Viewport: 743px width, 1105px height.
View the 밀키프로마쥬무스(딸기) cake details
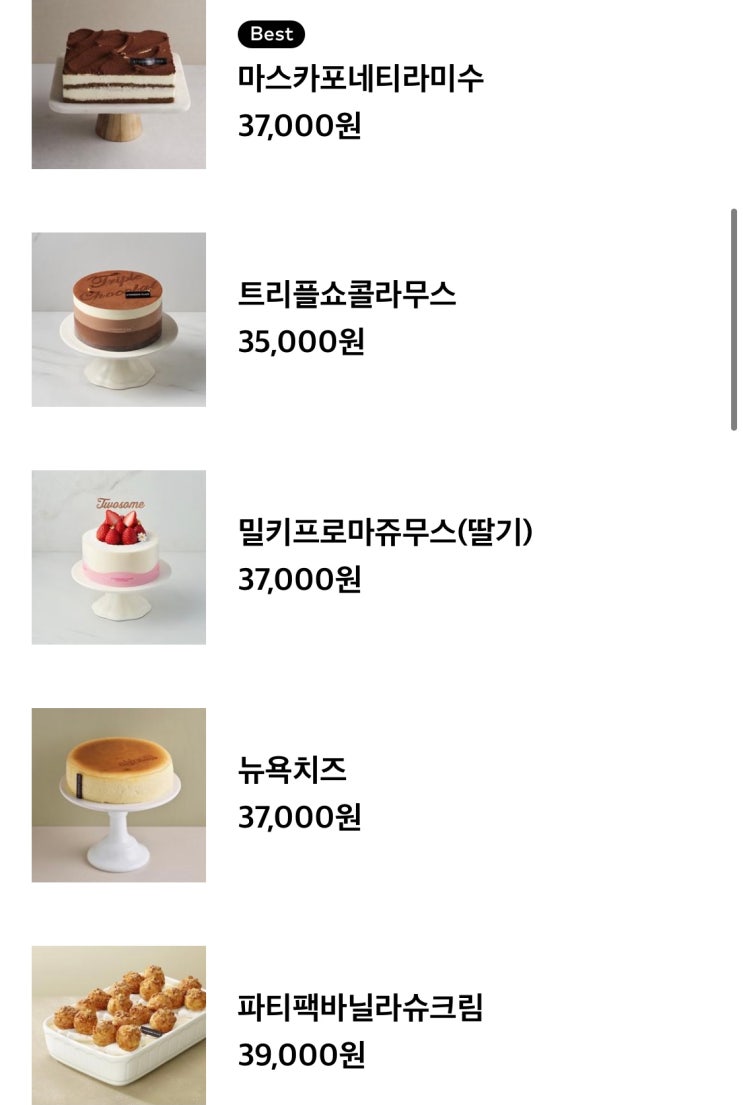[x=385, y=532]
